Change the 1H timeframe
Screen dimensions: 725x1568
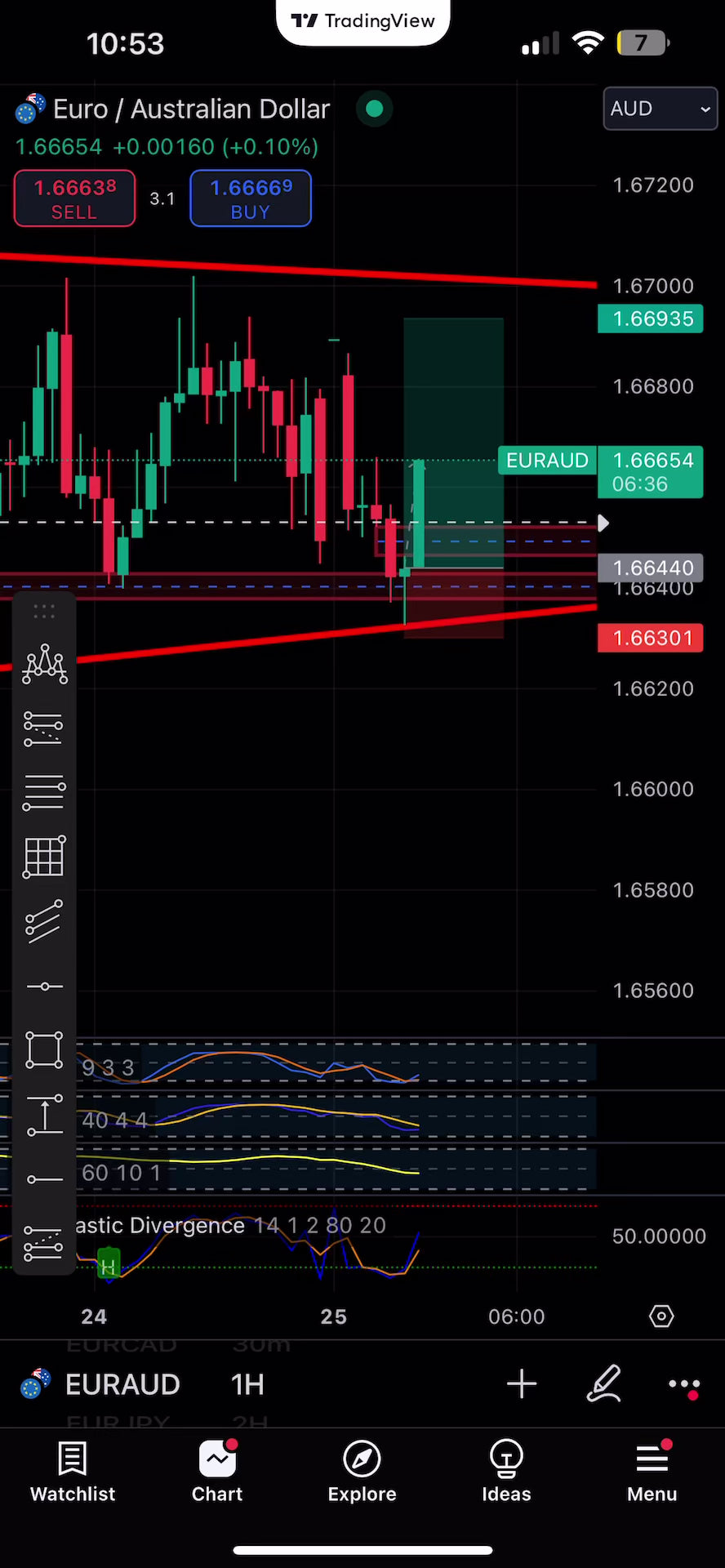coord(247,1384)
